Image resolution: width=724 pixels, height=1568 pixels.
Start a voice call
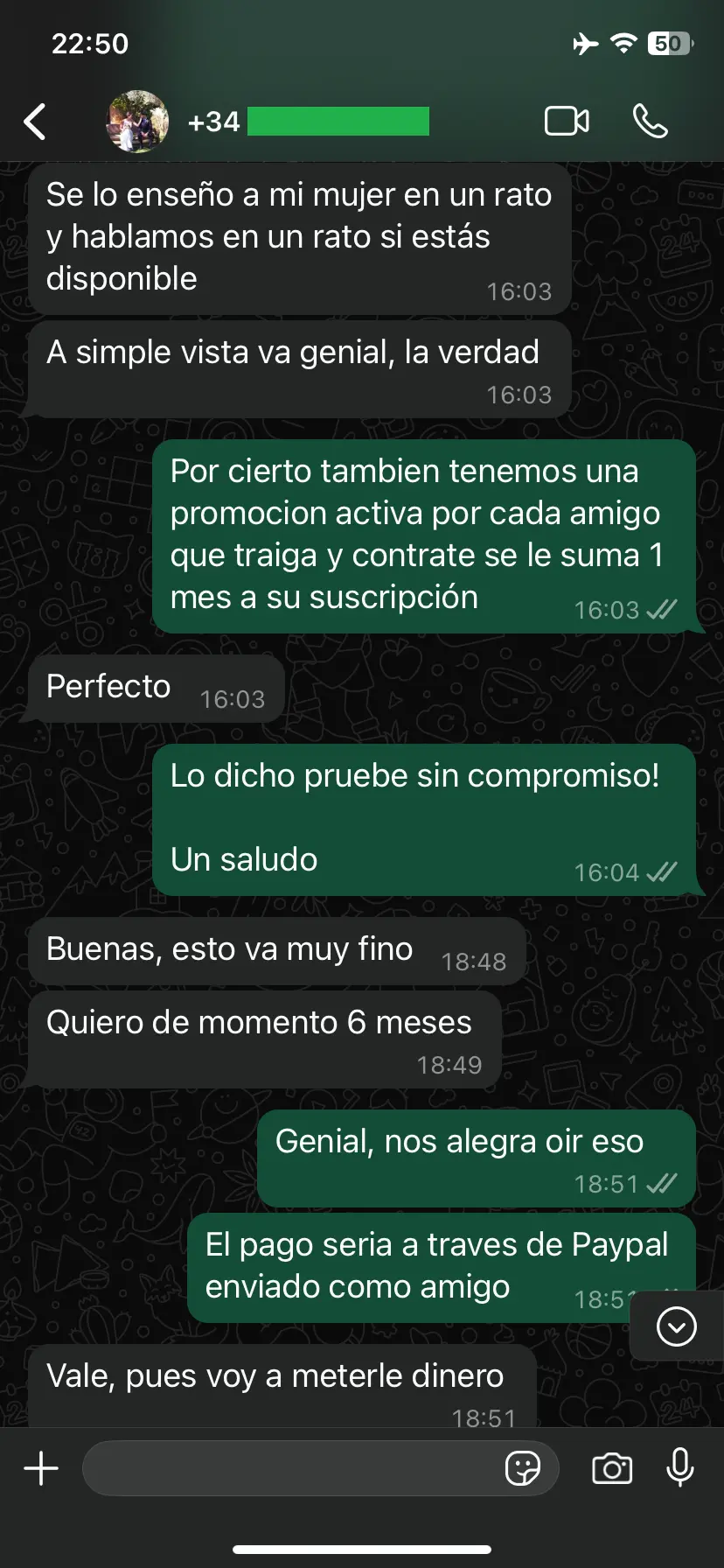[x=651, y=121]
